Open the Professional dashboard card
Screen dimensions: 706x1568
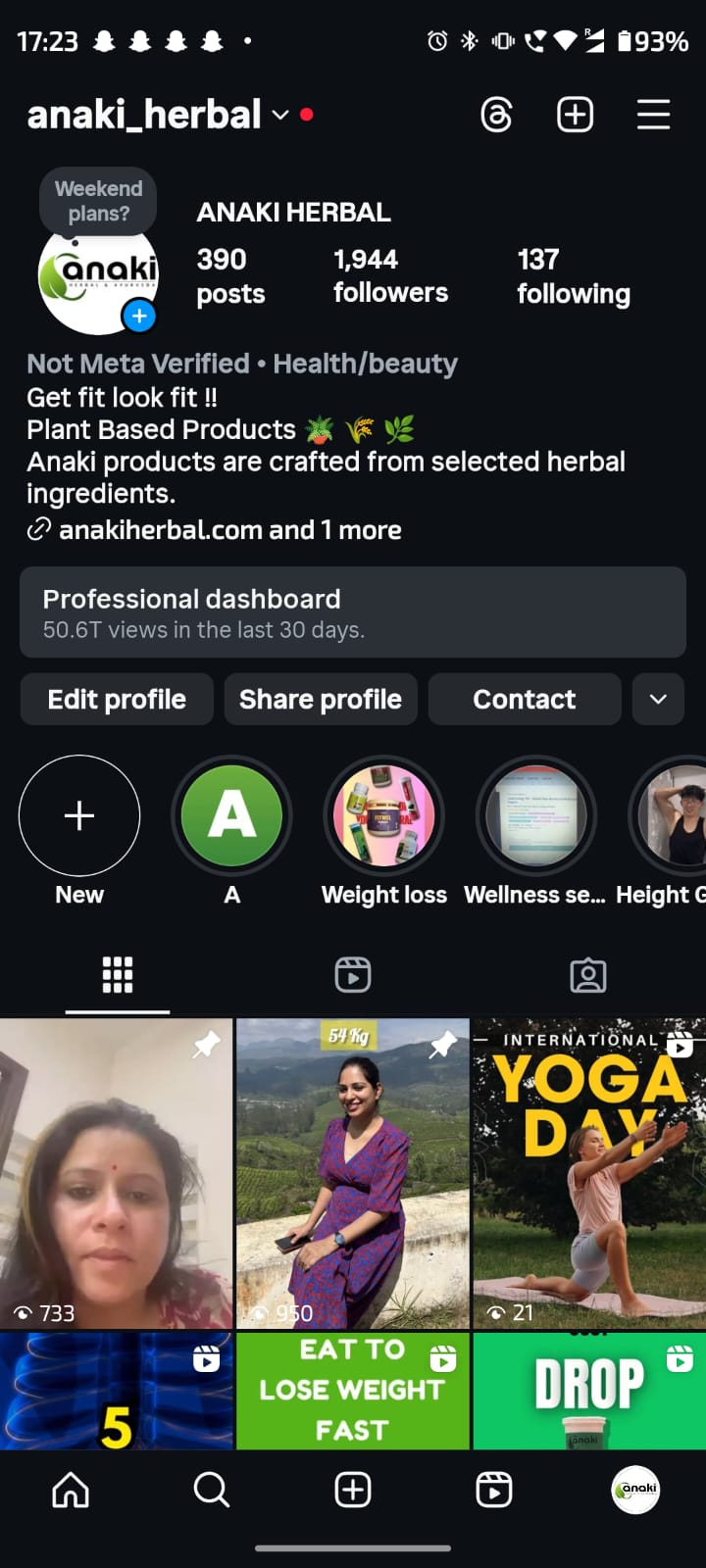pyautogui.click(x=352, y=612)
